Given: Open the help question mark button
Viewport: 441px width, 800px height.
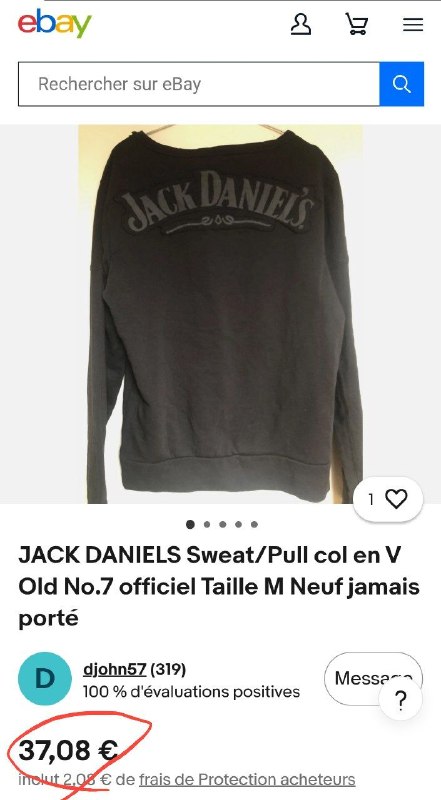Looking at the screenshot, I should (401, 701).
